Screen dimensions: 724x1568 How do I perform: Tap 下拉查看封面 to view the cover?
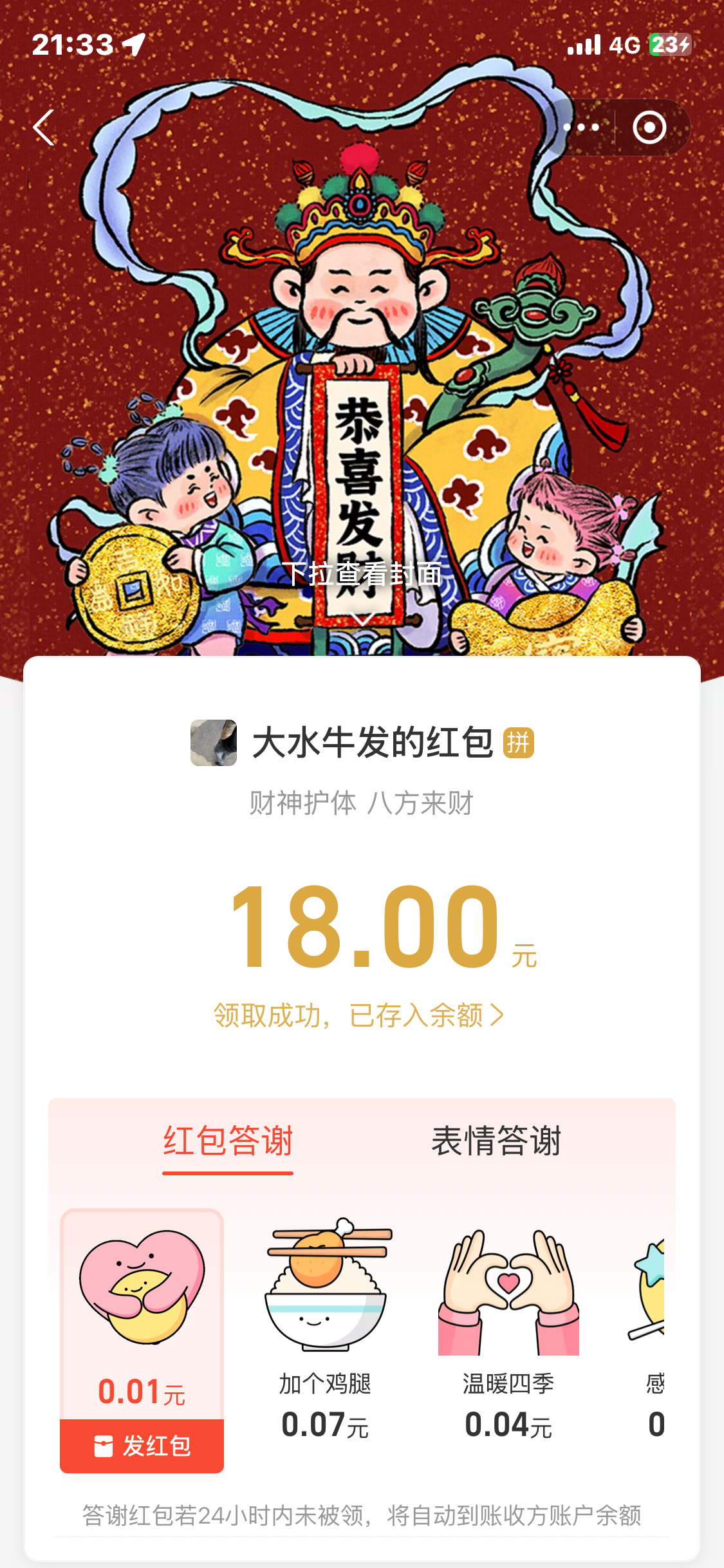click(362, 574)
